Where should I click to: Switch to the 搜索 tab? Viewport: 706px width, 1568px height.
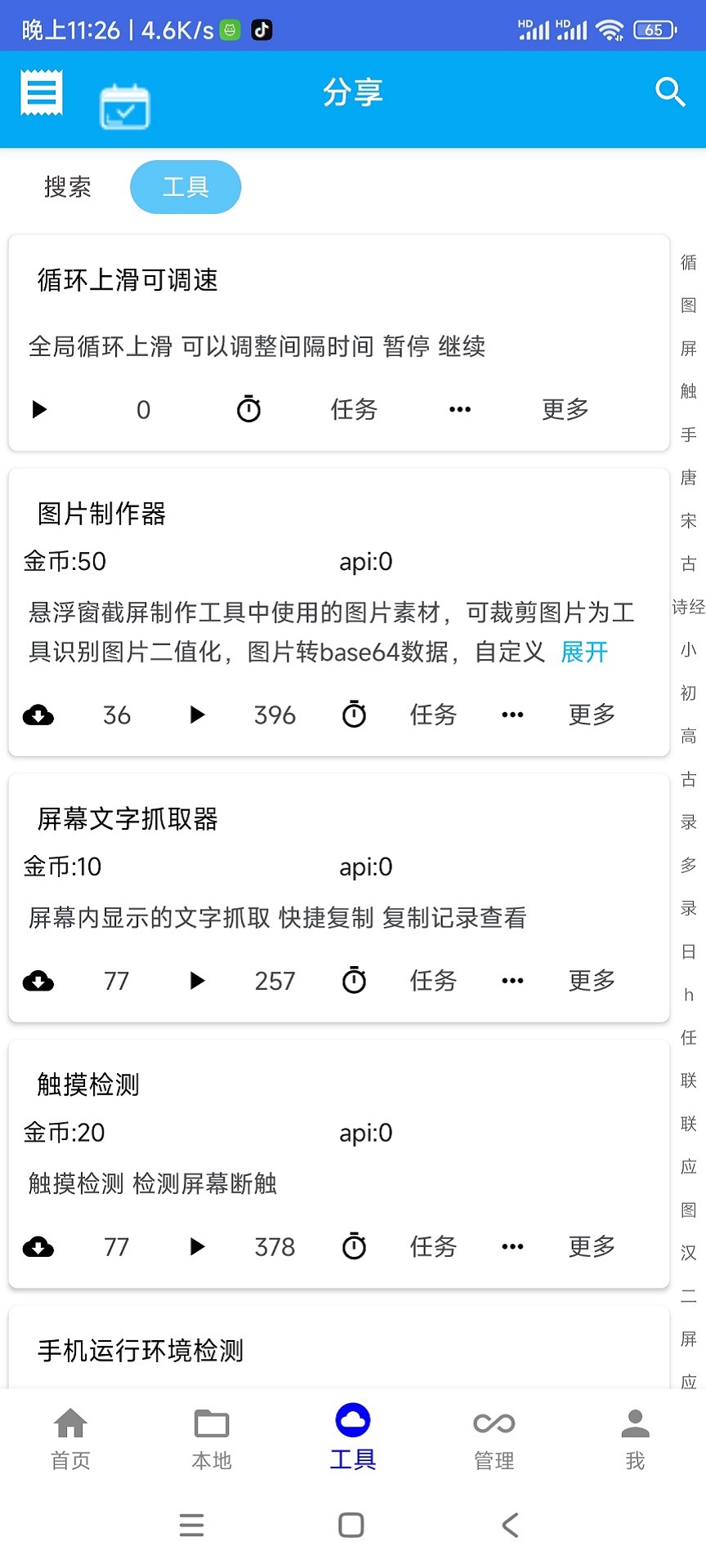pos(67,187)
